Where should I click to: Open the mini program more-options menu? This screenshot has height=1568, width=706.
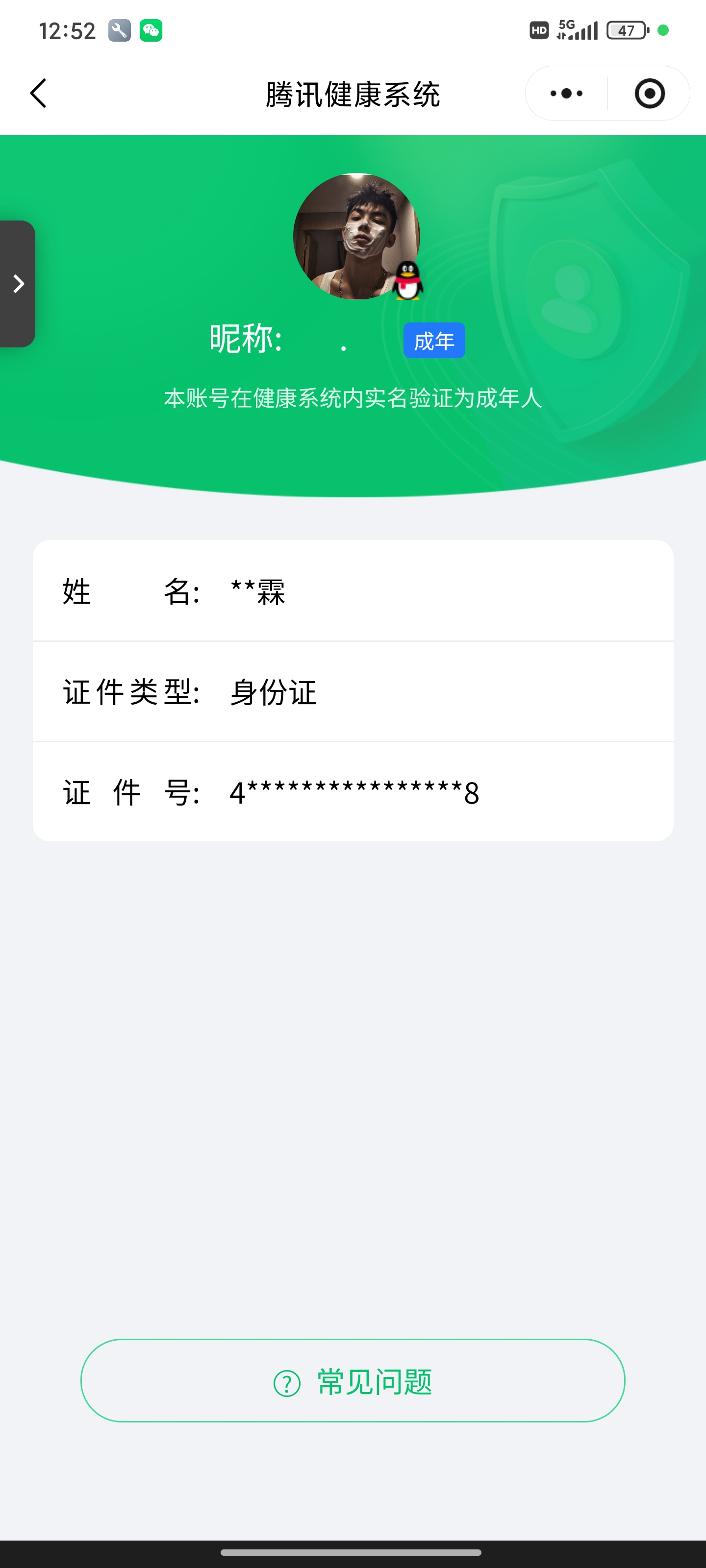(566, 93)
